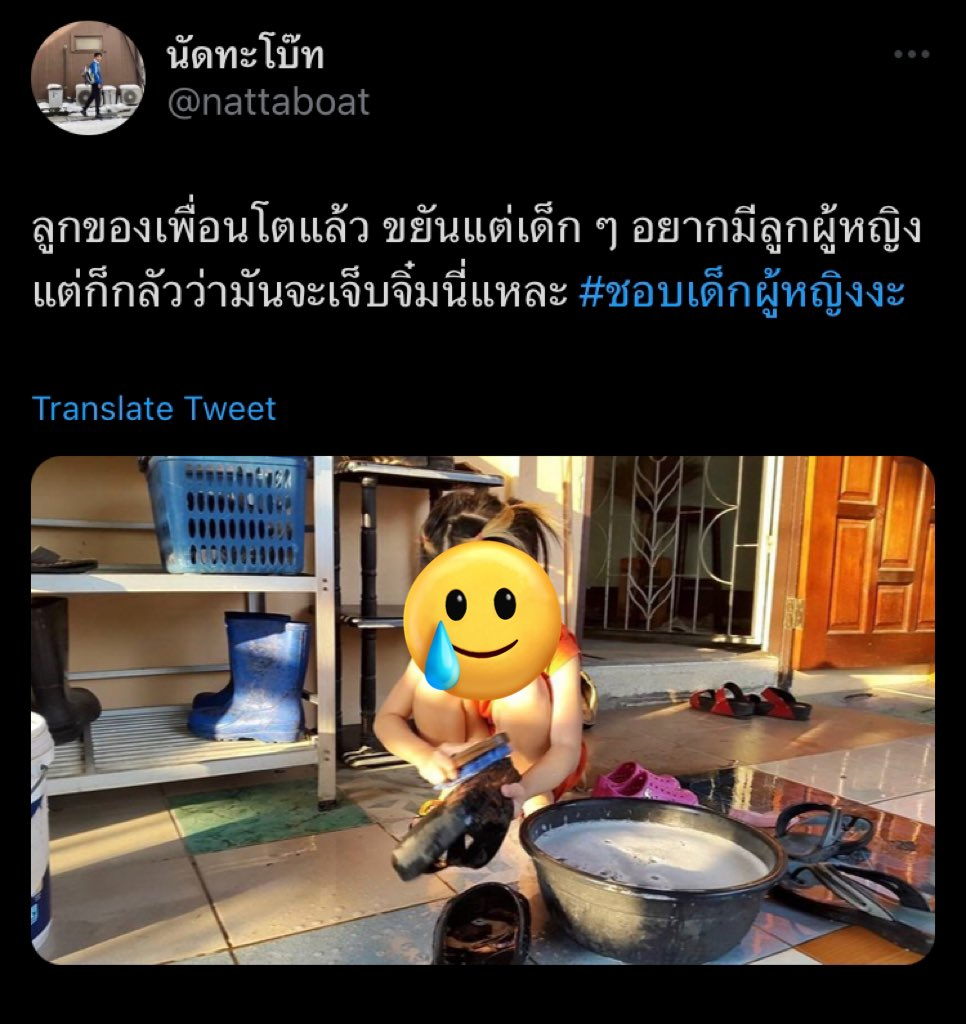966x1024 pixels.
Task: Tap the Translate Tweet link
Action: click(x=154, y=408)
